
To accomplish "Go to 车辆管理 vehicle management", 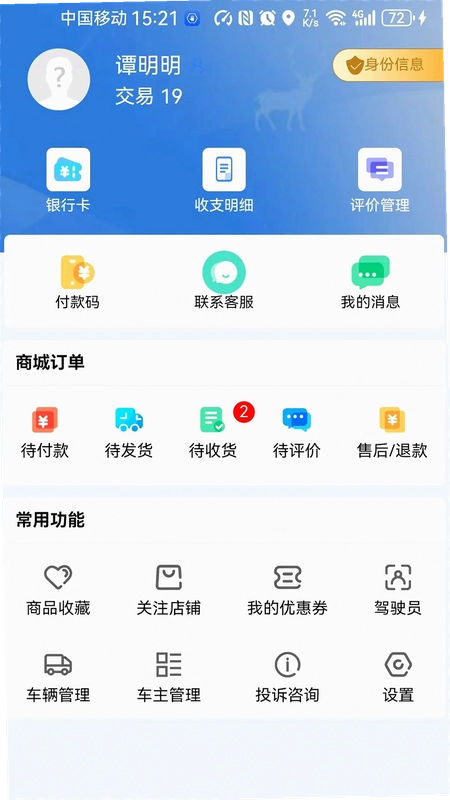I will (58, 678).
